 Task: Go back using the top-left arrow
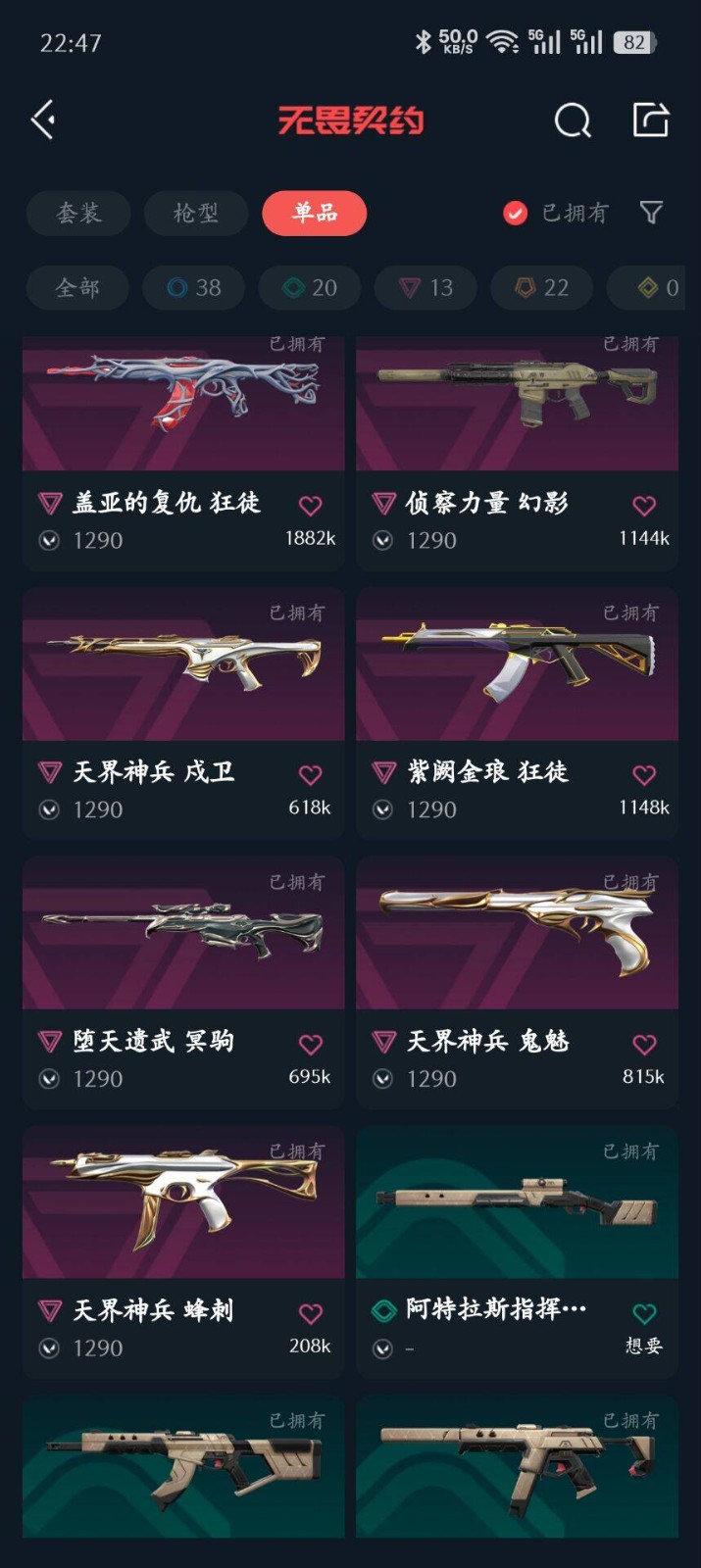click(43, 121)
